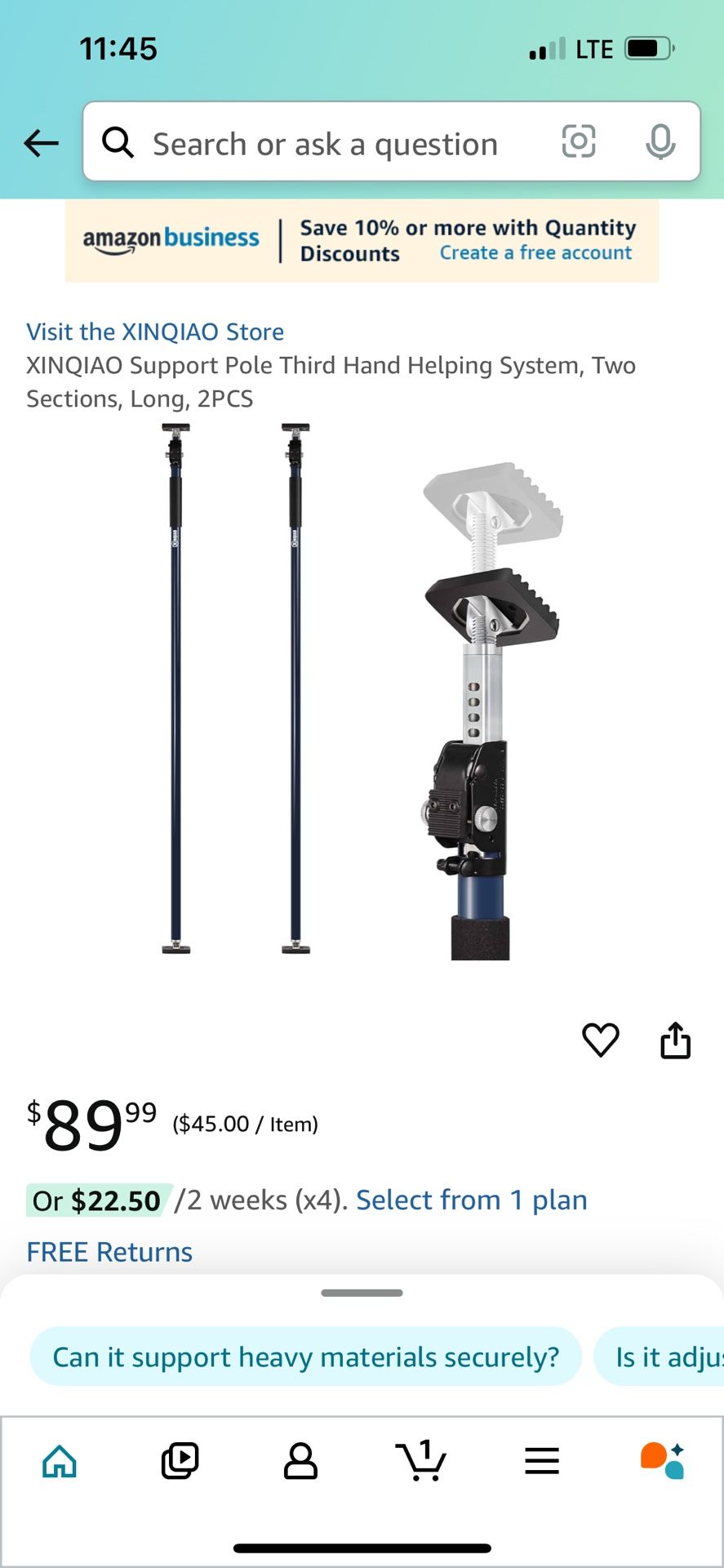The image size is (724, 1568).
Task: Share this product listing
Action: tap(675, 1040)
